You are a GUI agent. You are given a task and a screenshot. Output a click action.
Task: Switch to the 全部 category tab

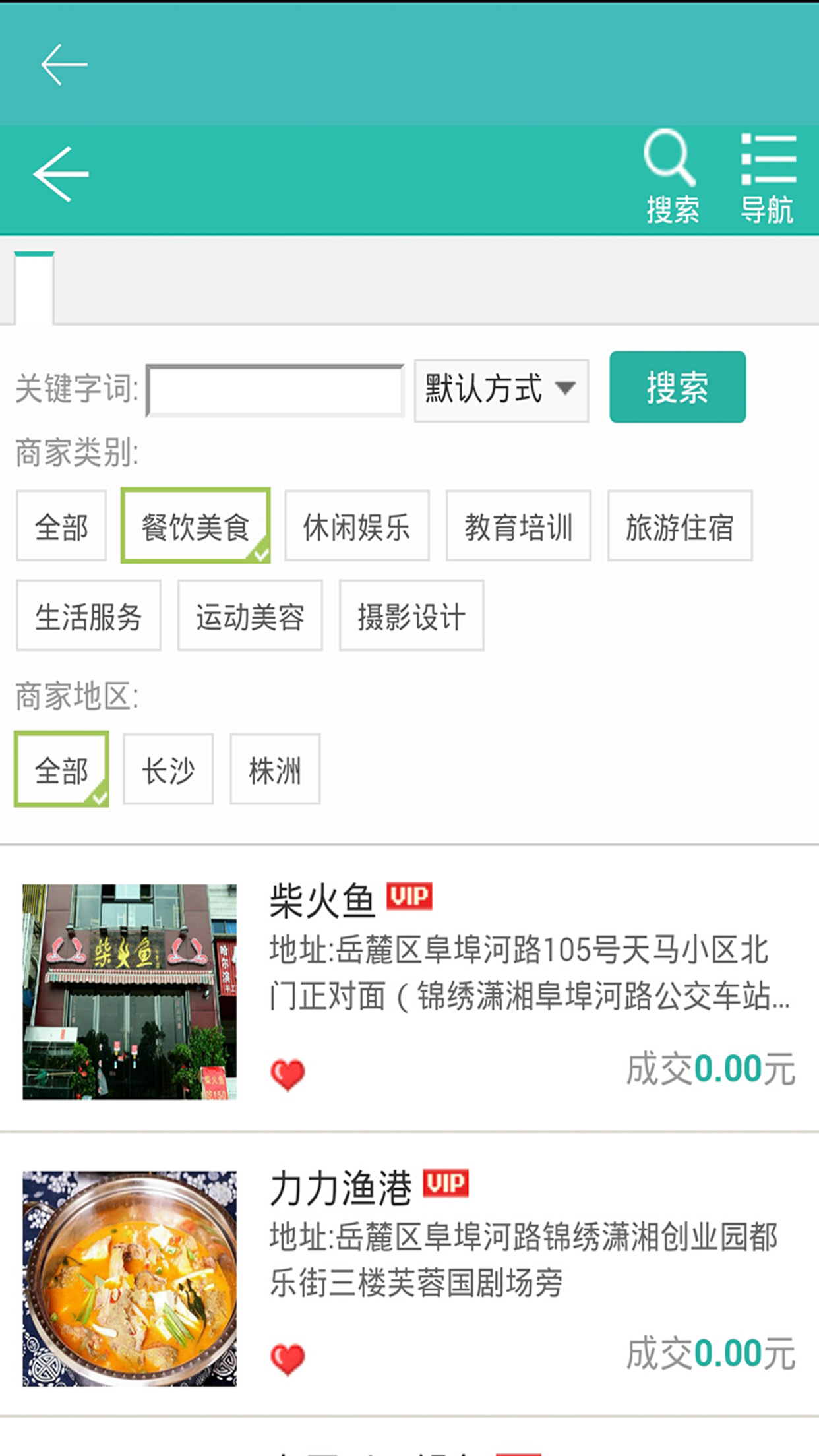[x=61, y=526]
